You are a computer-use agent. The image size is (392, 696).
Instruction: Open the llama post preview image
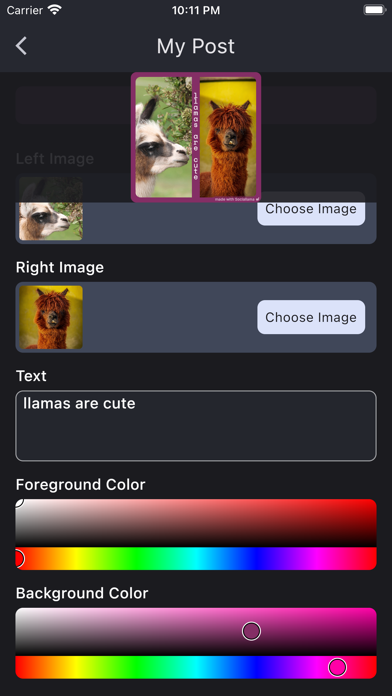196,137
